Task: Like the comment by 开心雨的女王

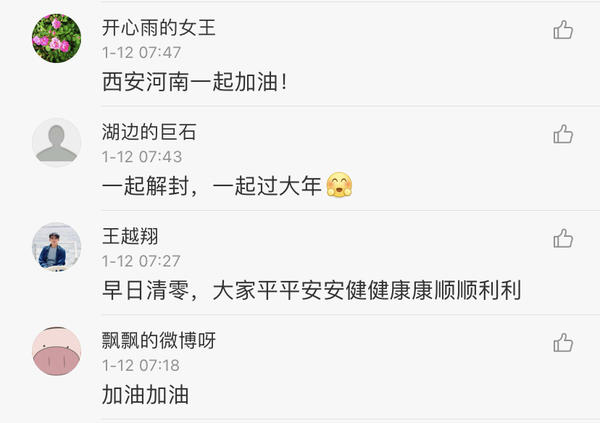Action: coord(563,30)
